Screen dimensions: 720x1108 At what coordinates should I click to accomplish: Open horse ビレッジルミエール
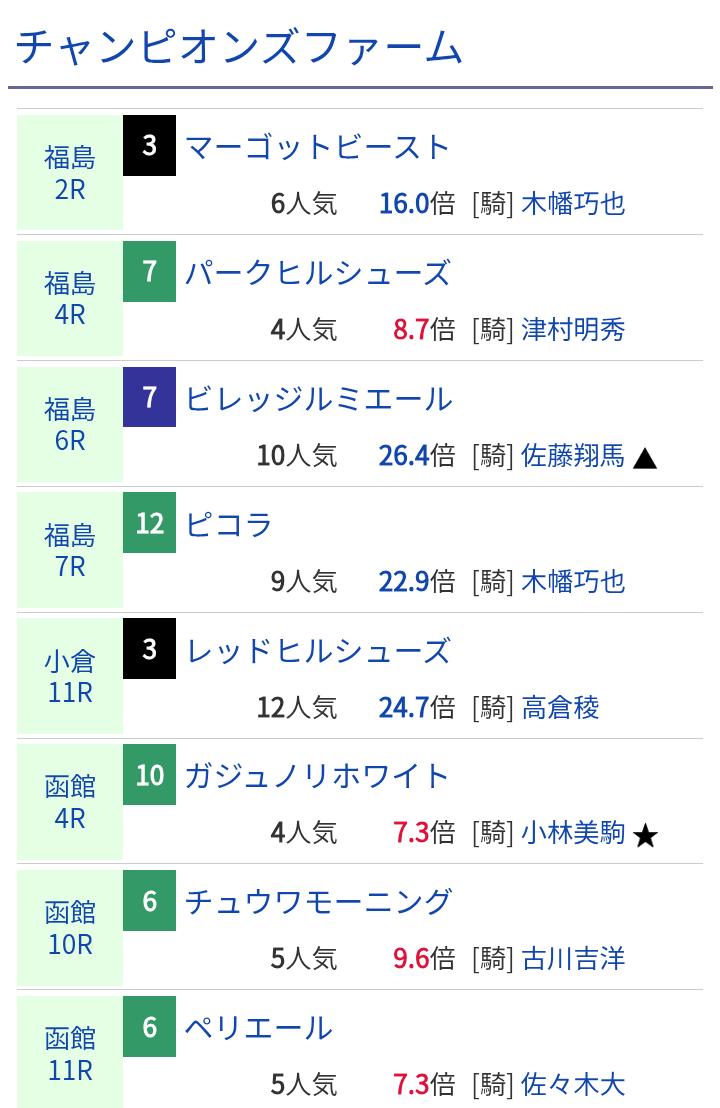pyautogui.click(x=318, y=399)
